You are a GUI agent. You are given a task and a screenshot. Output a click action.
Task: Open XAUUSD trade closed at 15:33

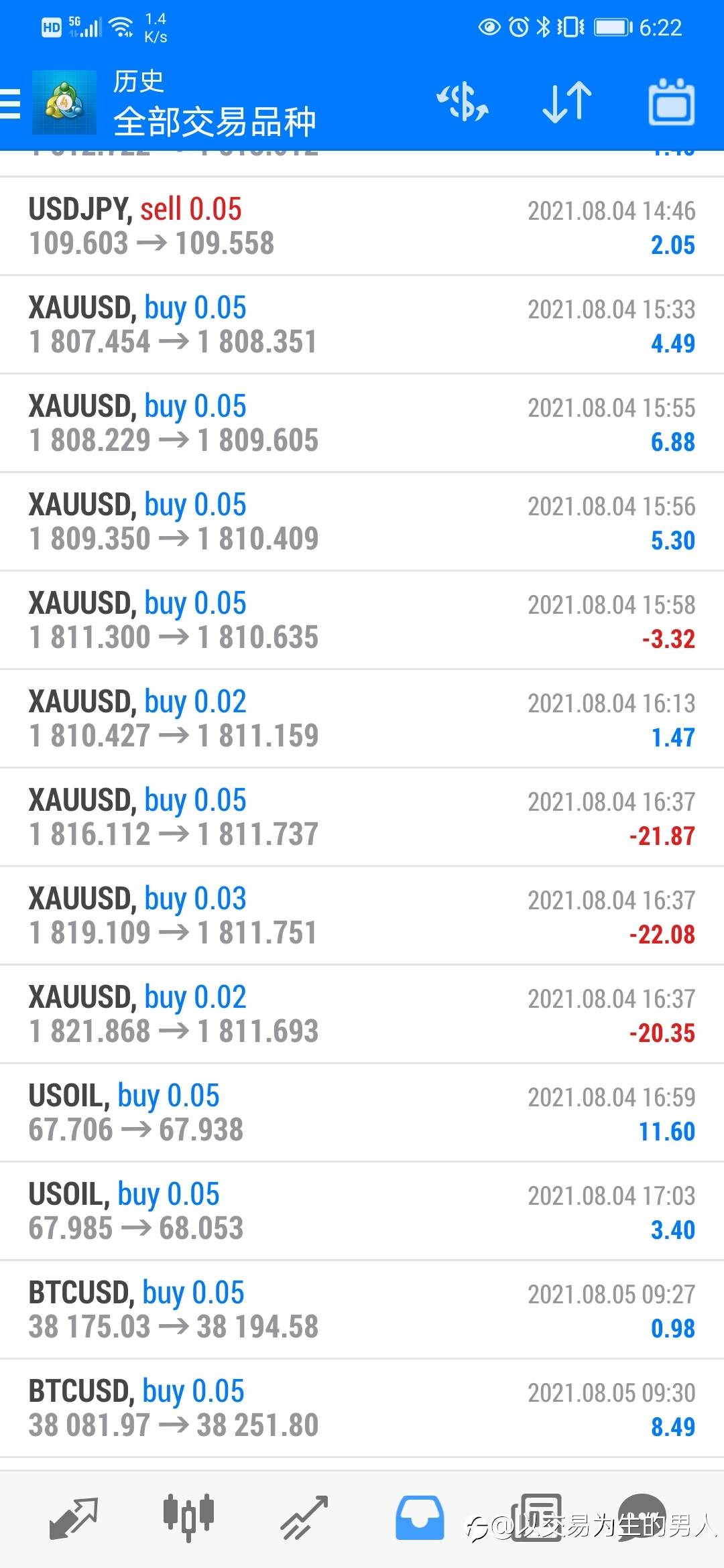click(x=362, y=325)
